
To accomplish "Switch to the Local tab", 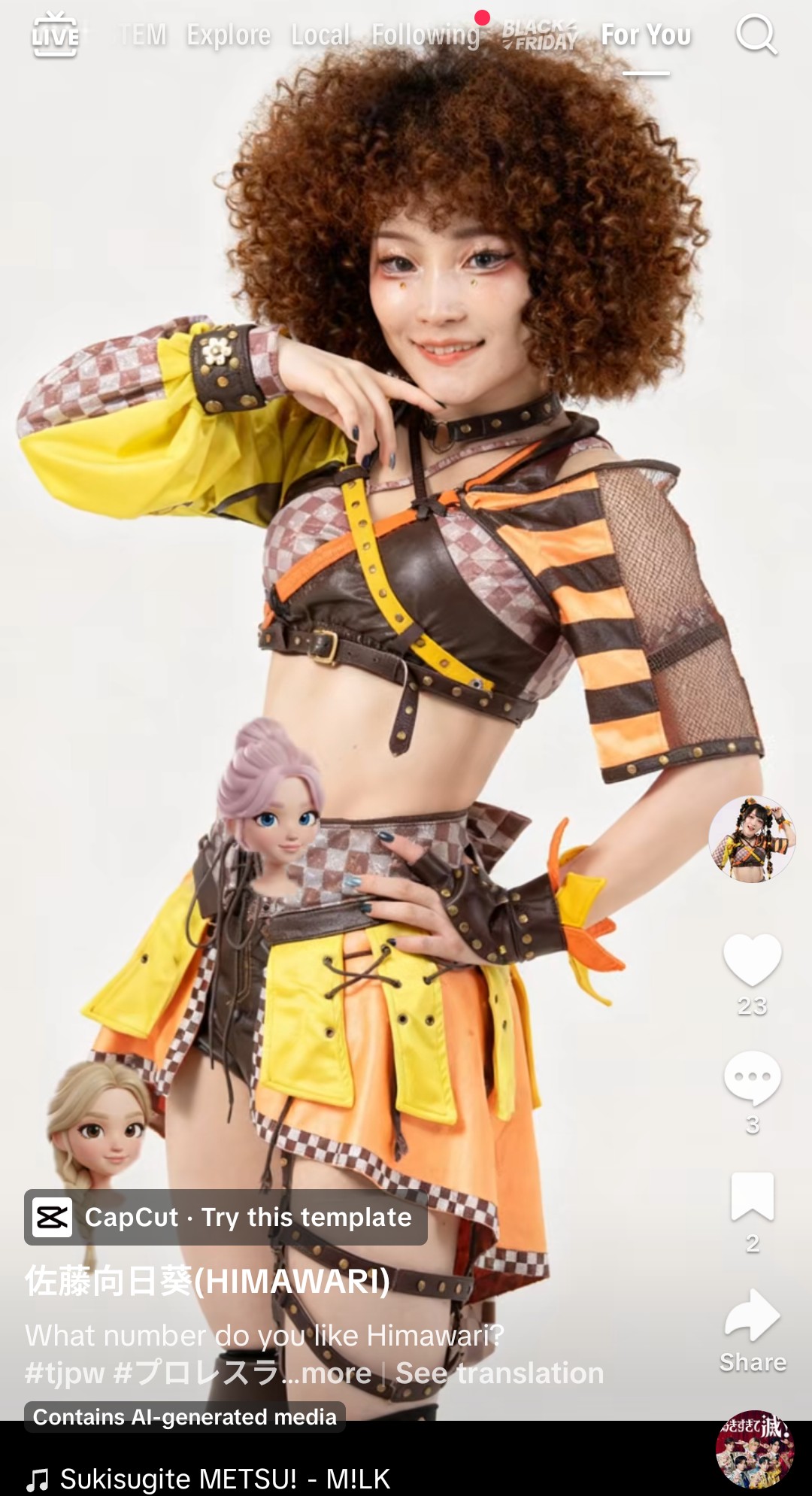I will coord(321,35).
